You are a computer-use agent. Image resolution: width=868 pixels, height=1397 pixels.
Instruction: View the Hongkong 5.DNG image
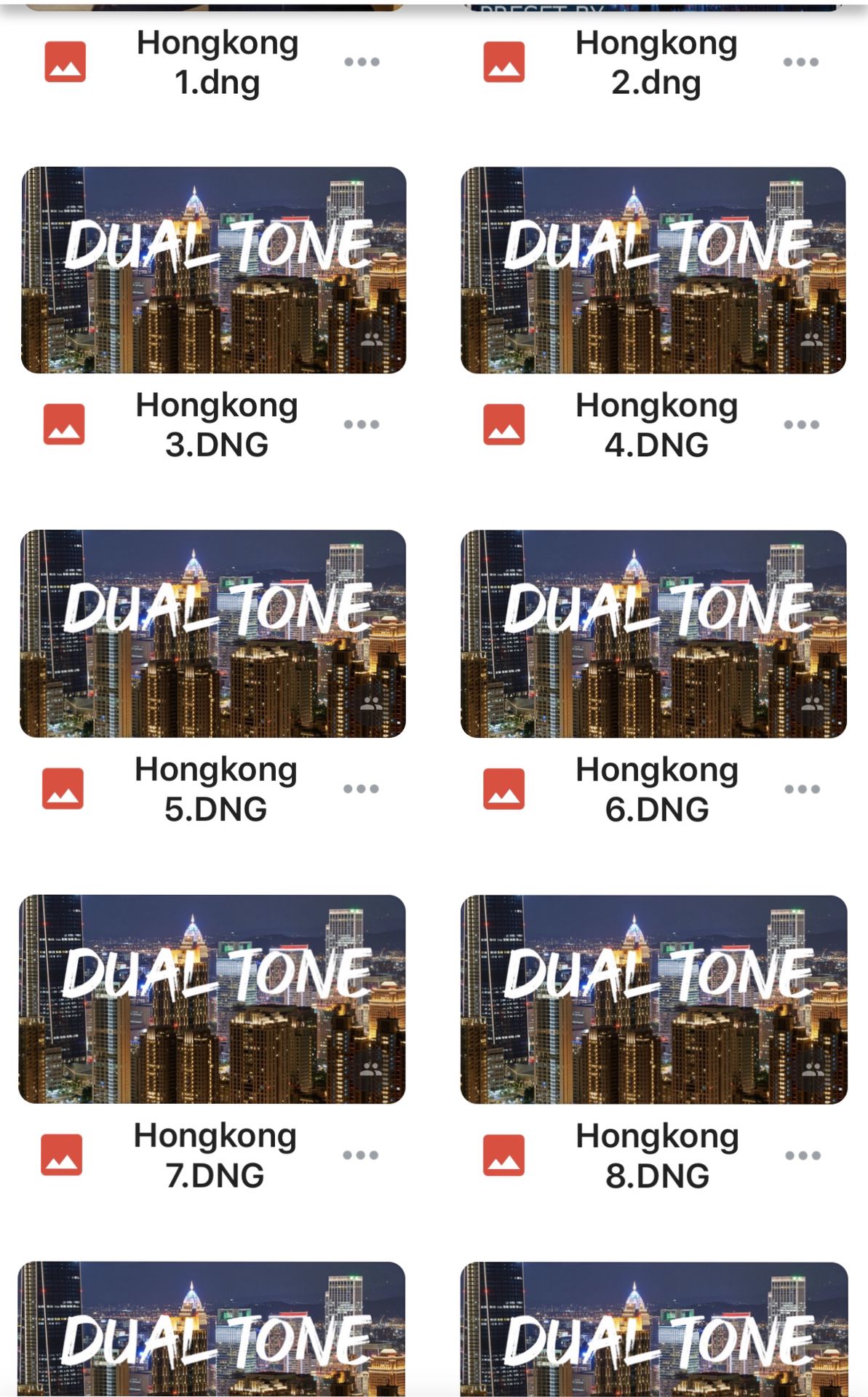[x=212, y=634]
